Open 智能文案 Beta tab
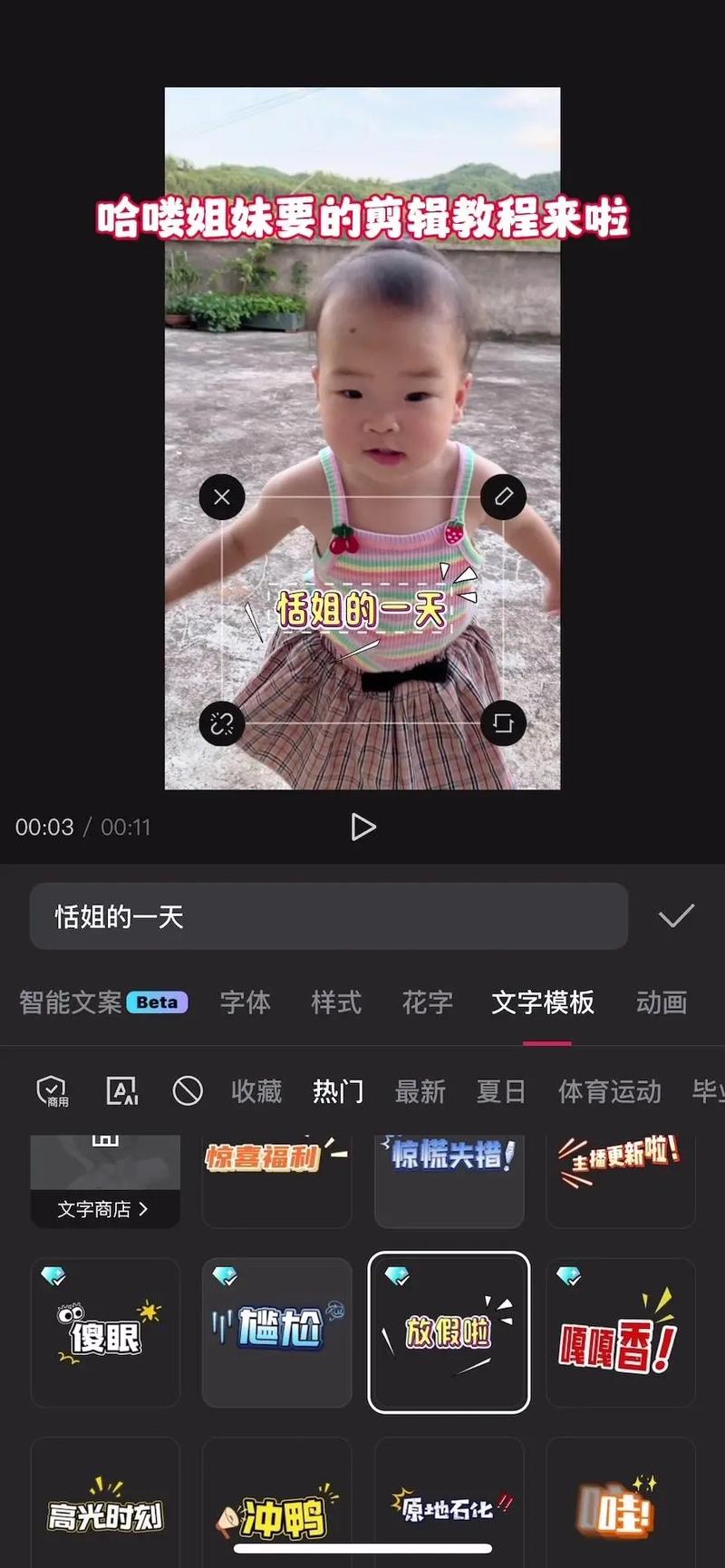 [x=102, y=1002]
